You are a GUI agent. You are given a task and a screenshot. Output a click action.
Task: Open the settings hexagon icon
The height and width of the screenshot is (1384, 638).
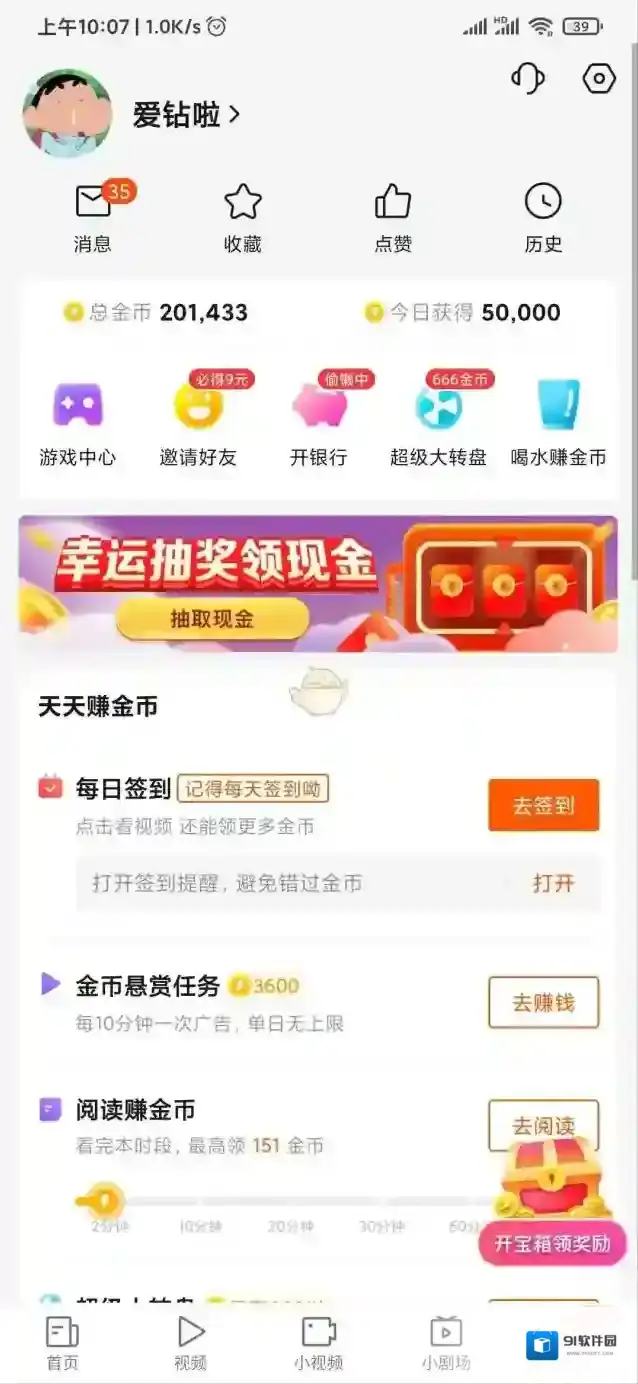(x=599, y=79)
